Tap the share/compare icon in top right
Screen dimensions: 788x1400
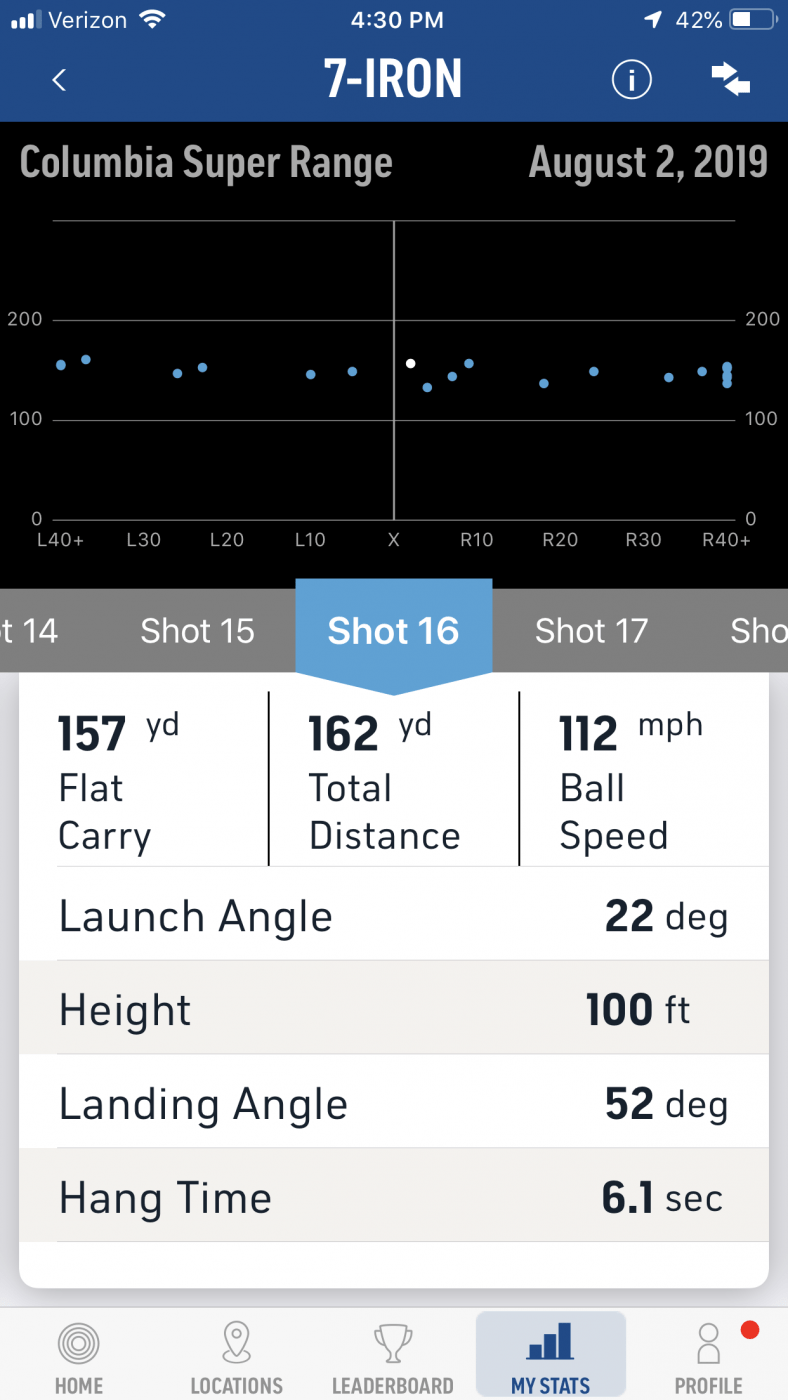[729, 79]
